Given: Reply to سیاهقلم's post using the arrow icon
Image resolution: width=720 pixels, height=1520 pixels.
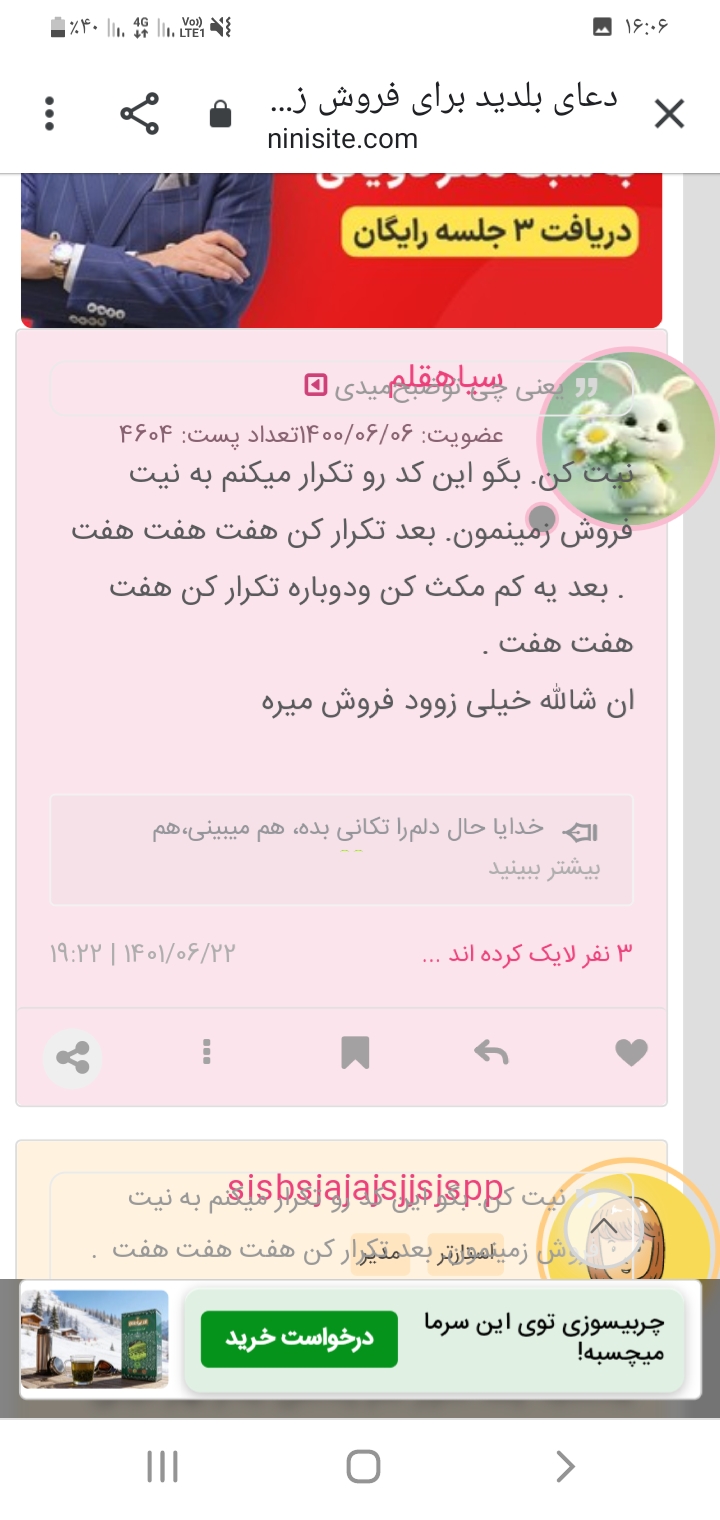Looking at the screenshot, I should [x=489, y=1052].
